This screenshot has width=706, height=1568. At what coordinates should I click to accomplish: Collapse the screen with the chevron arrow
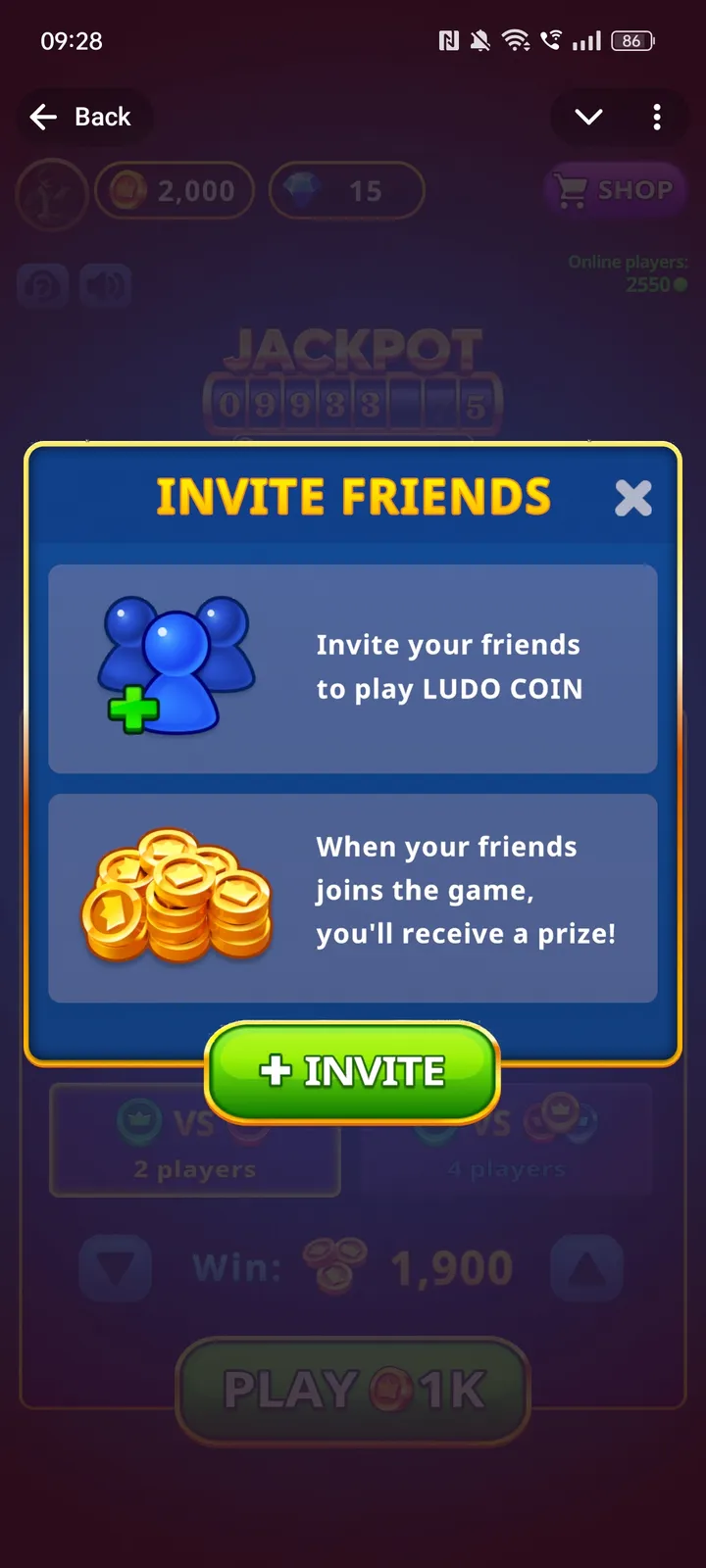[586, 117]
